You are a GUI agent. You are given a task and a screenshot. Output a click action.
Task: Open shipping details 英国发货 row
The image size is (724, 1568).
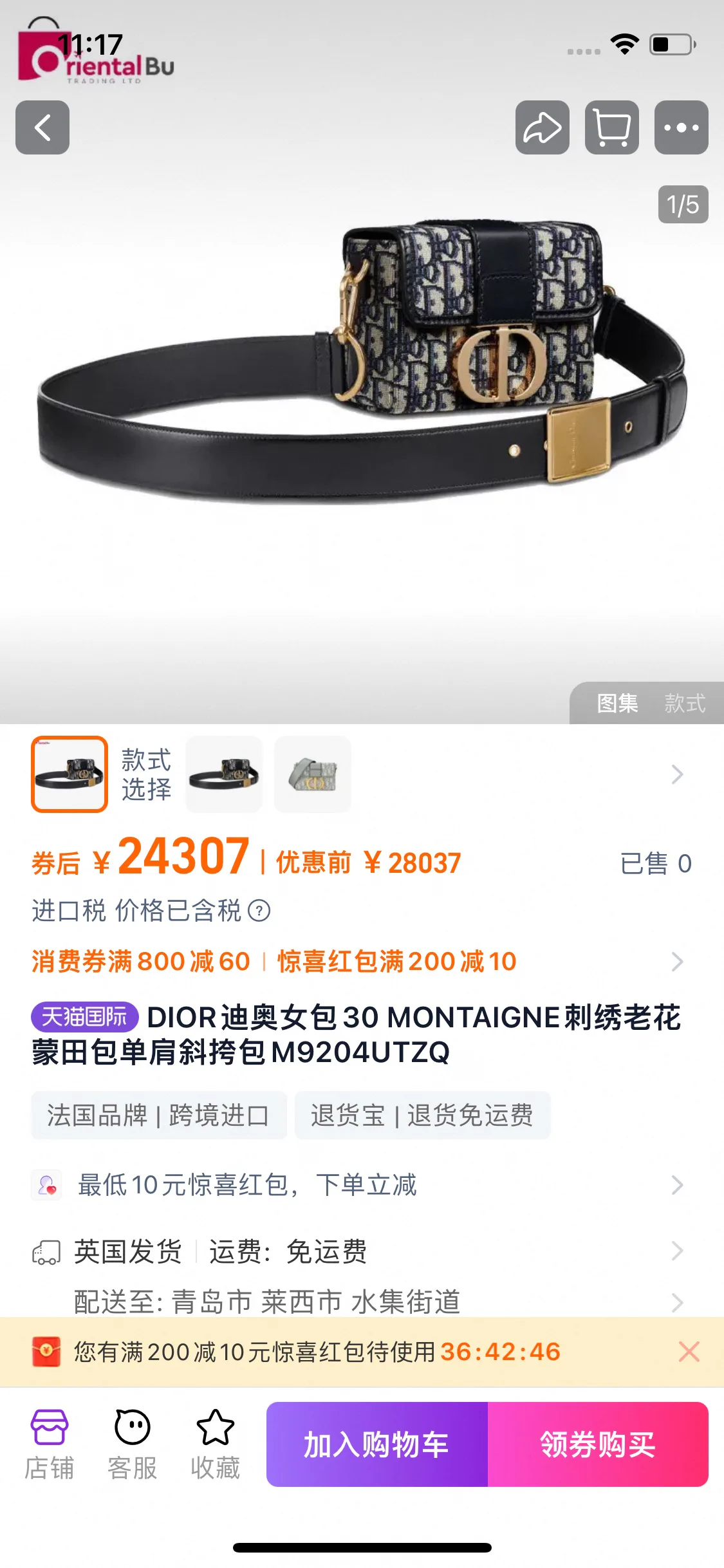tap(362, 1252)
